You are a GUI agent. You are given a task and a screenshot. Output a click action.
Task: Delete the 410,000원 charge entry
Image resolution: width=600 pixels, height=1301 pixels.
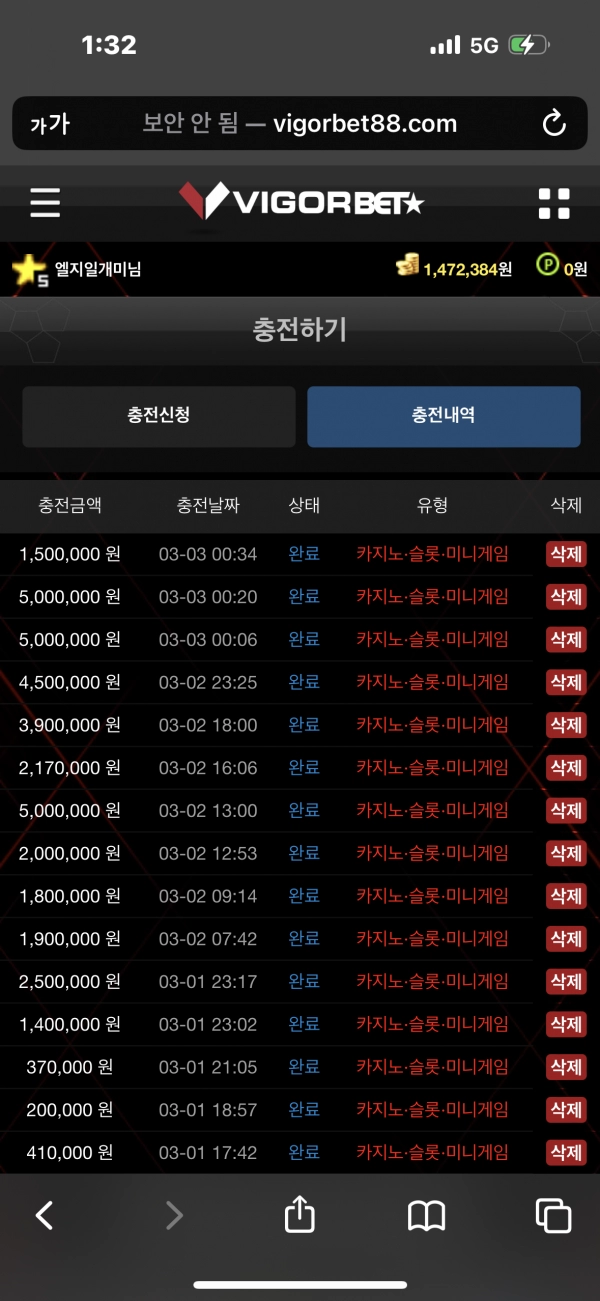(566, 1153)
